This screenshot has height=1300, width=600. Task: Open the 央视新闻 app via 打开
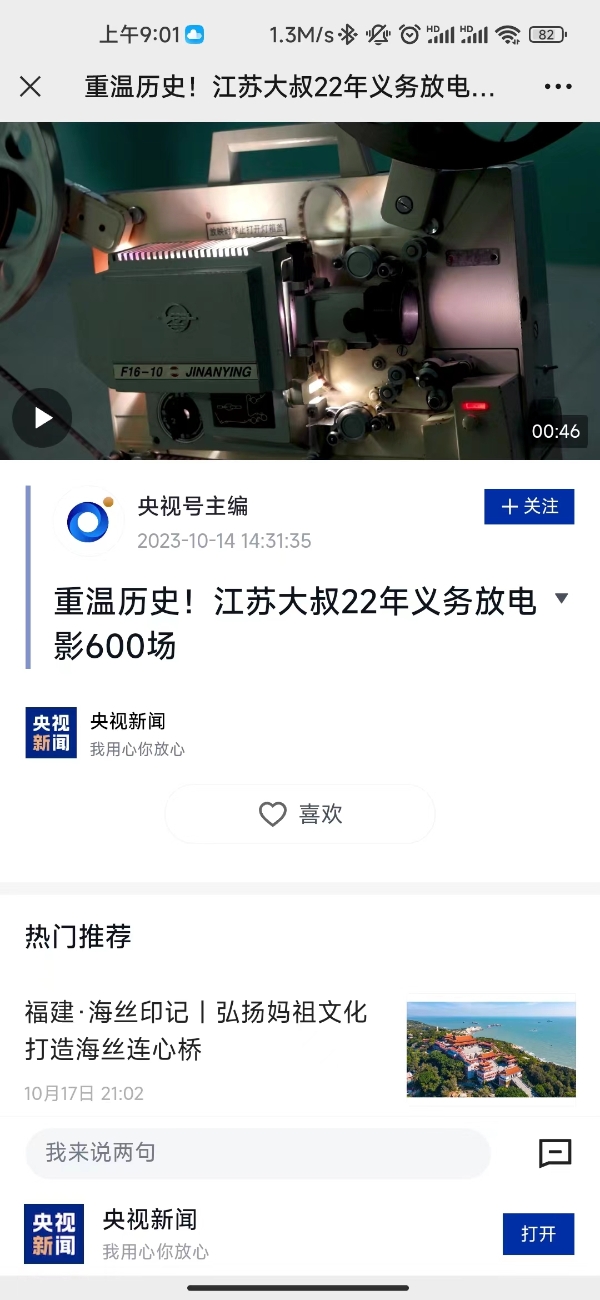538,1234
